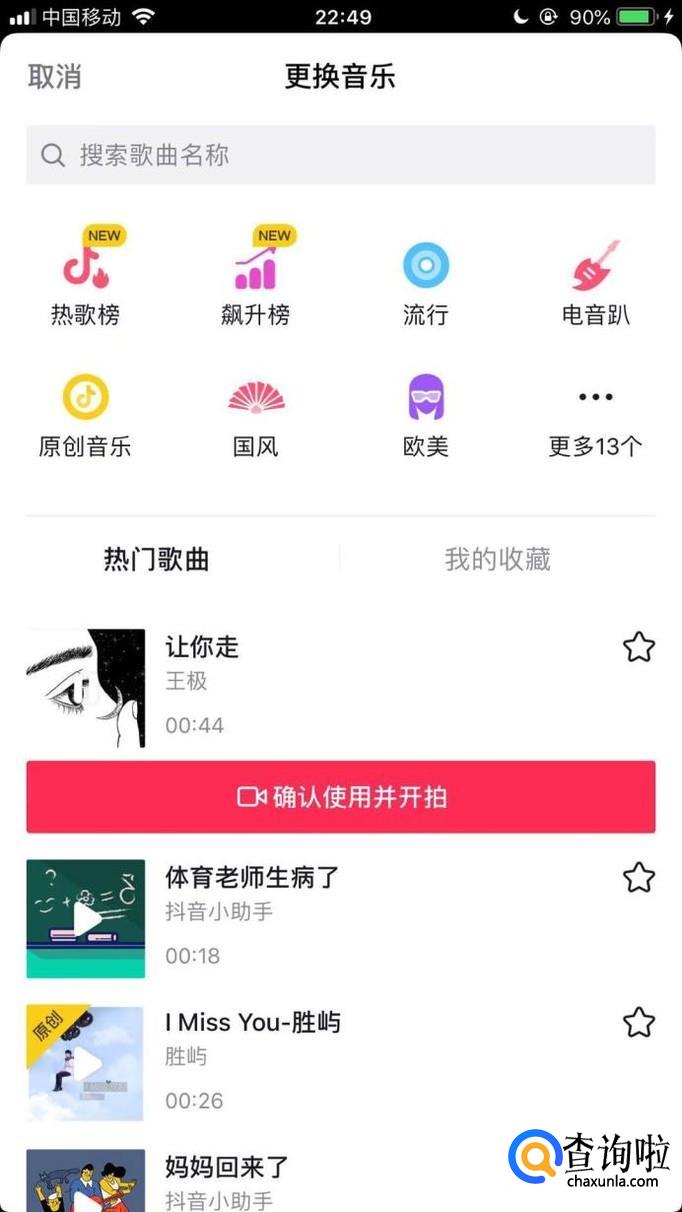Viewport: 682px width, 1212px height.
Task: Open the 搜索歌曲名称 search field
Action: [340, 155]
